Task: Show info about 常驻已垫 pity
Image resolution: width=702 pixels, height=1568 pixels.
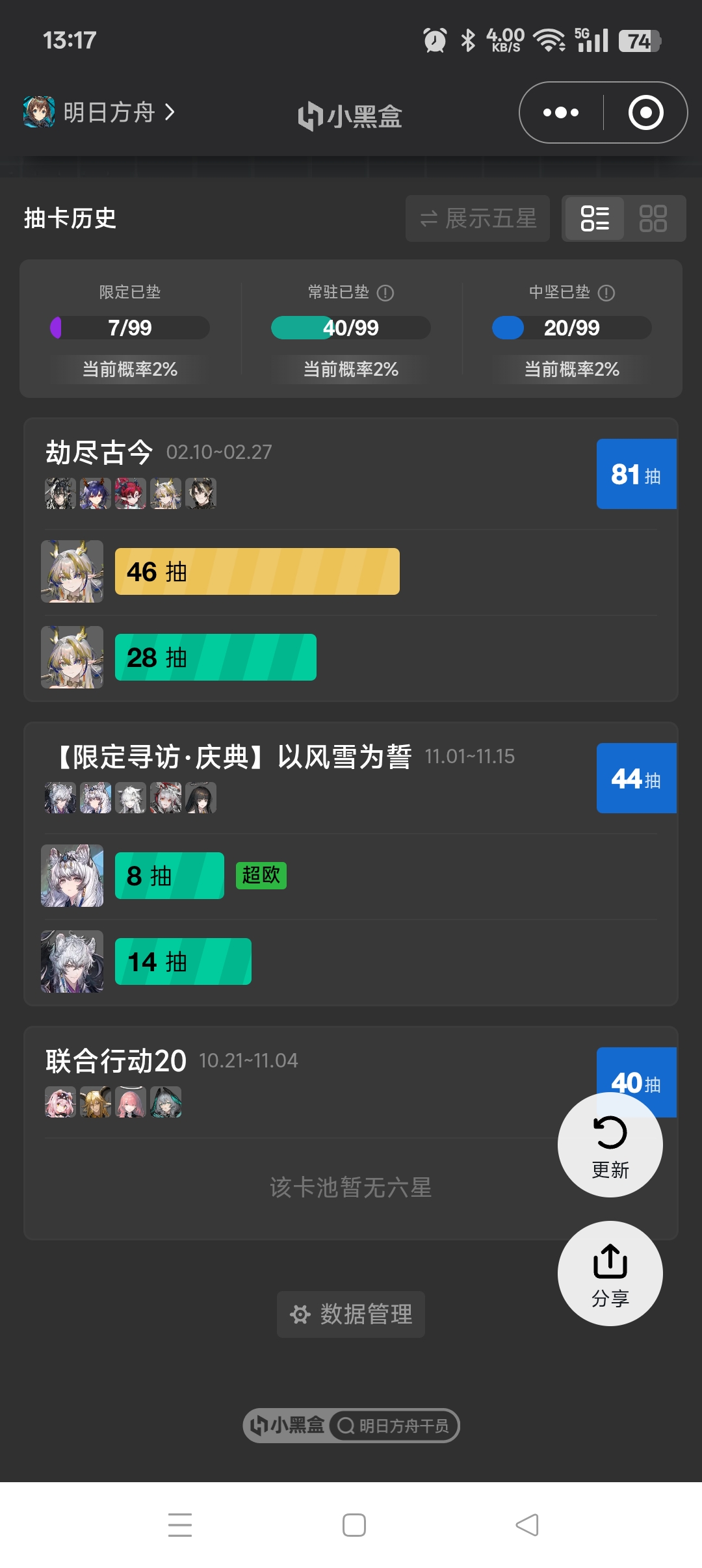Action: 385,293
